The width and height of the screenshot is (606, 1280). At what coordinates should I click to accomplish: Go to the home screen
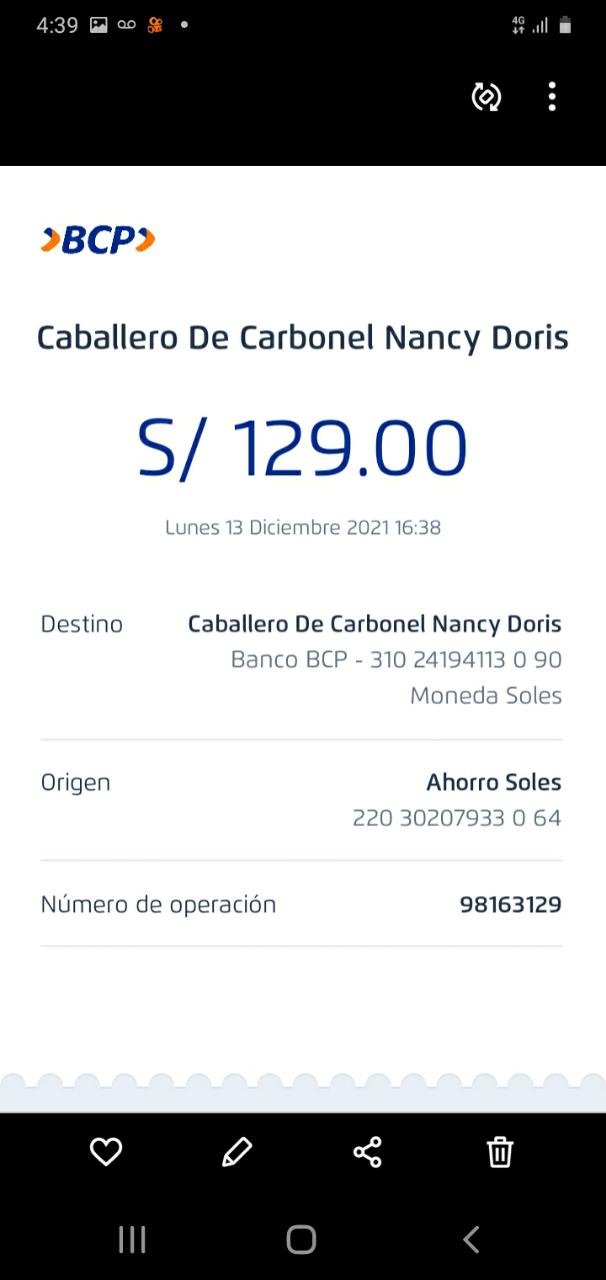[x=301, y=1240]
